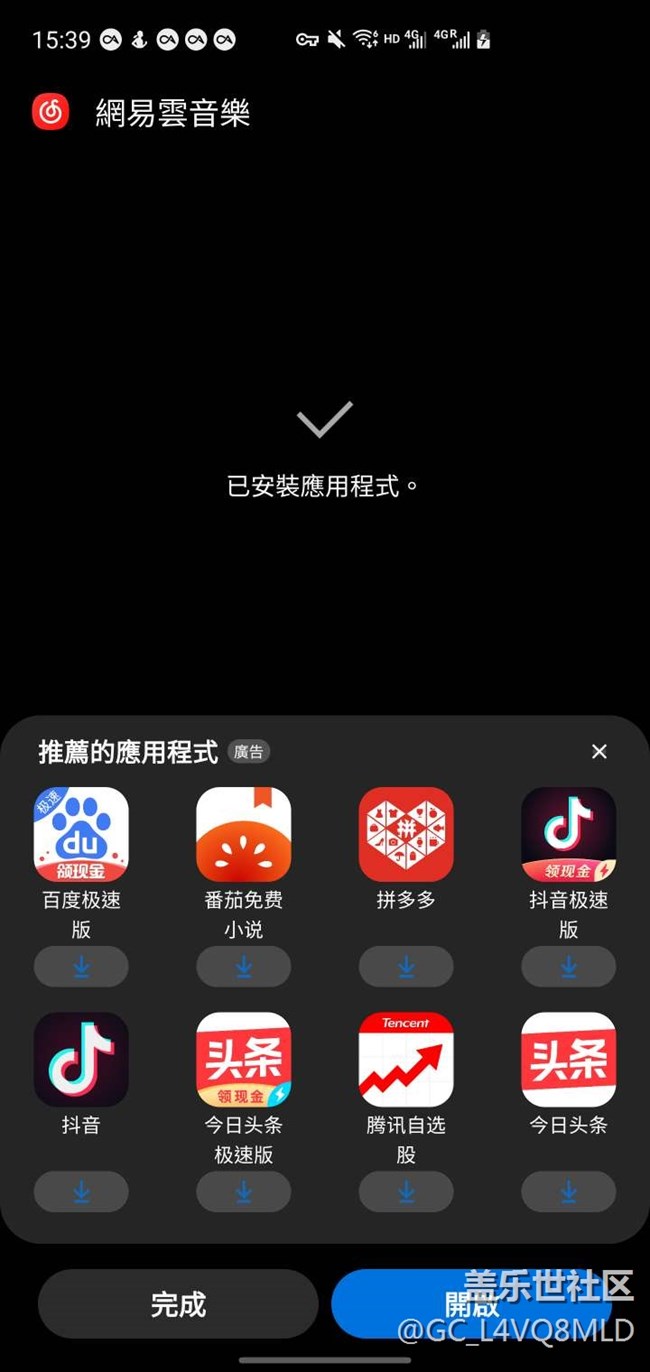The height and width of the screenshot is (1372, 650).
Task: Open the 番茄免费小说 app icon
Action: (243, 834)
